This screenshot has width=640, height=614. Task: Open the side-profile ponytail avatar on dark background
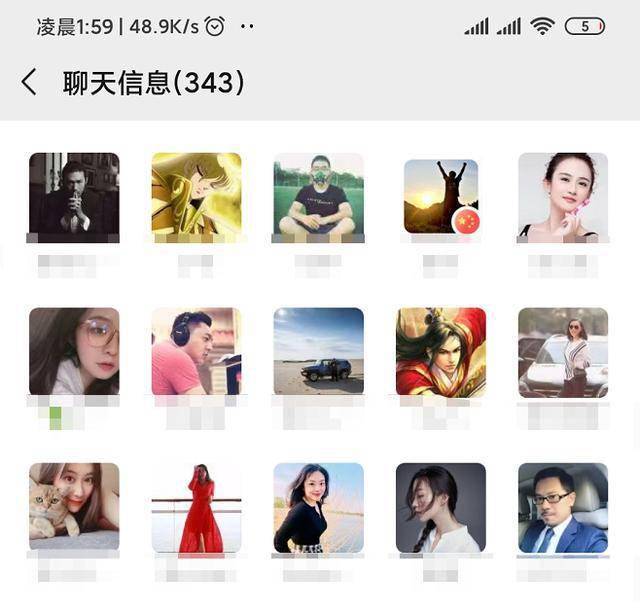point(441,507)
